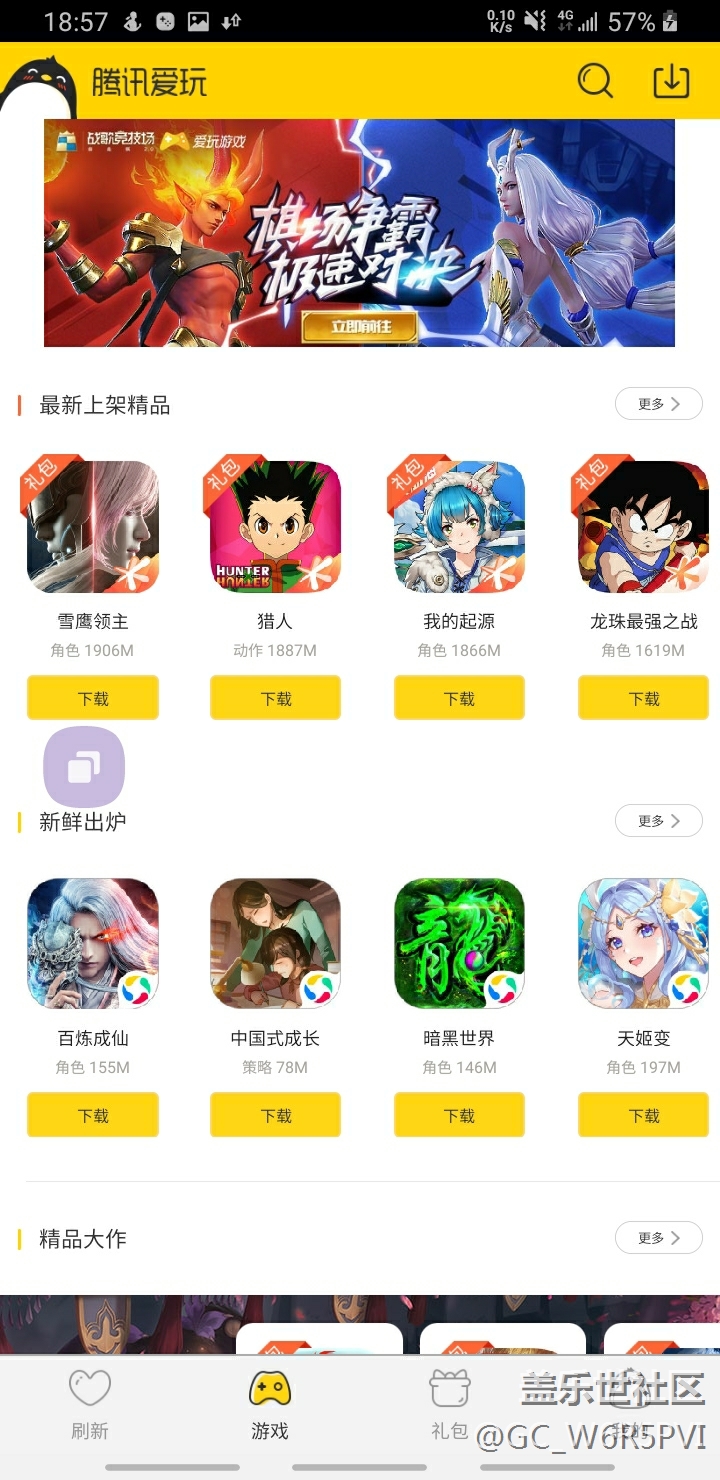The image size is (720, 1480).
Task: Select the 游戏 tab
Action: 269,1405
